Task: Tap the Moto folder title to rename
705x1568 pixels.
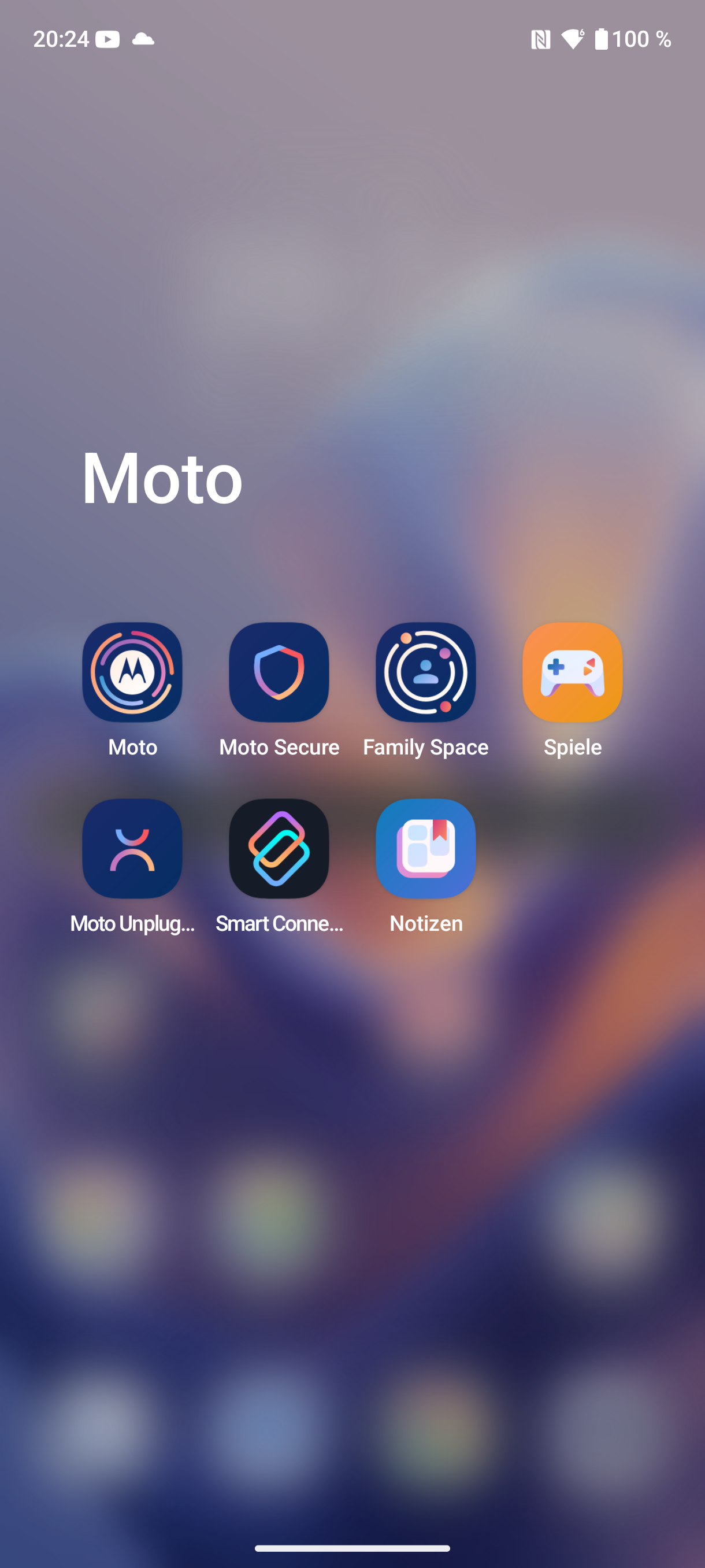Action: (x=162, y=478)
